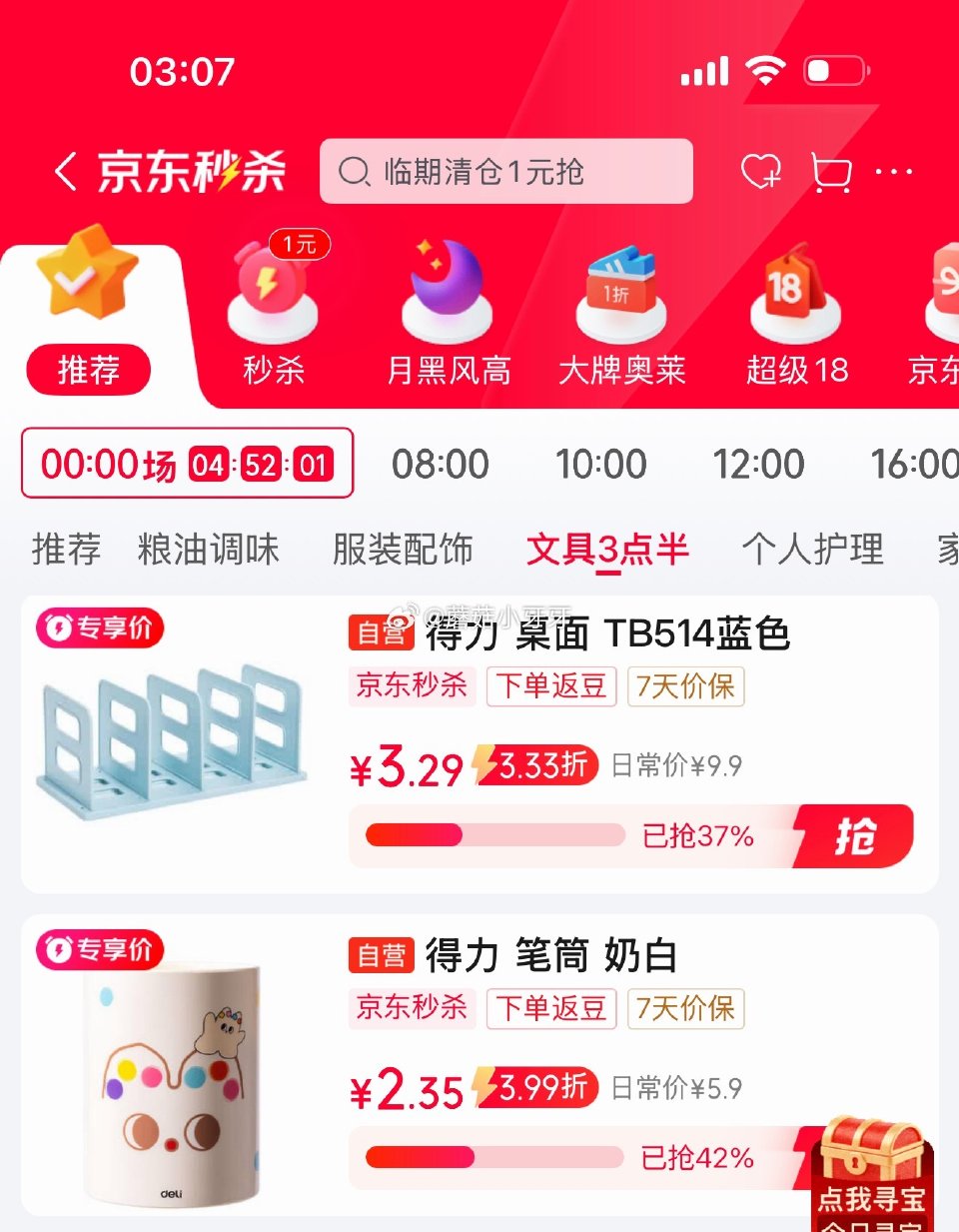Open the more options ellipsis icon
The height and width of the screenshot is (1232, 959).
tap(892, 172)
